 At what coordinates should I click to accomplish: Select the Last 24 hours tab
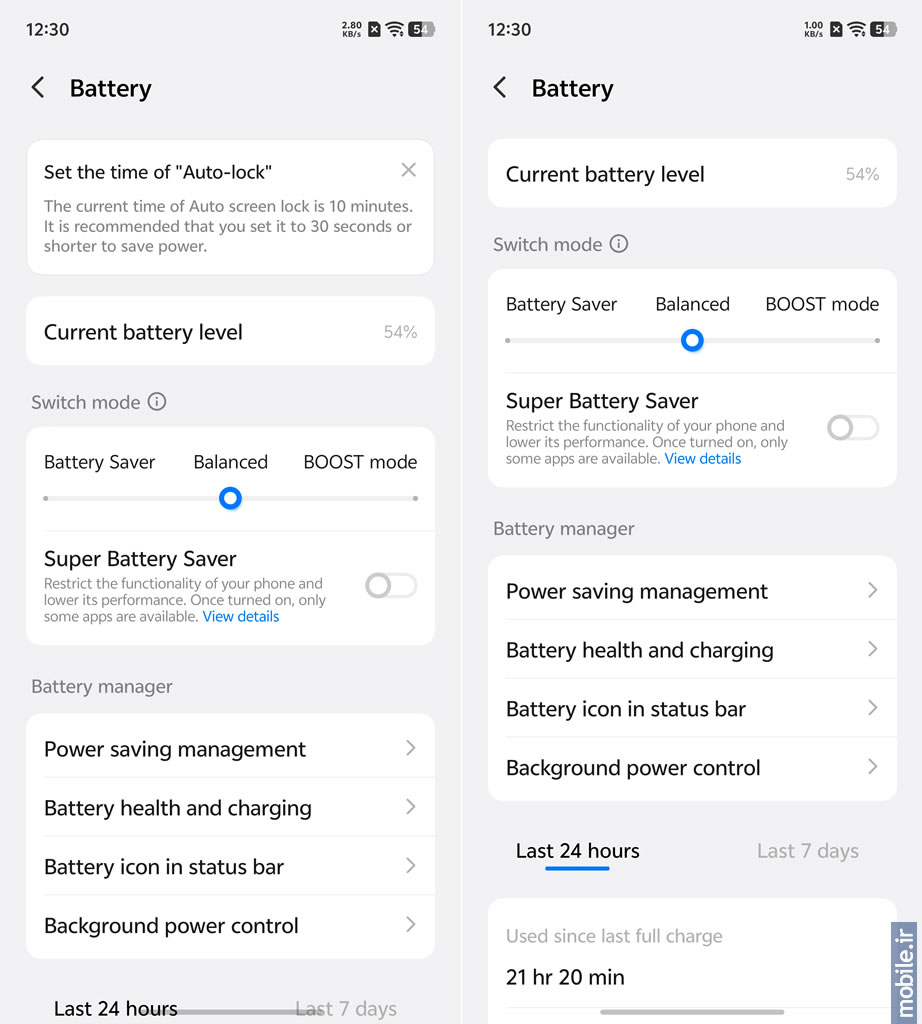tap(577, 851)
